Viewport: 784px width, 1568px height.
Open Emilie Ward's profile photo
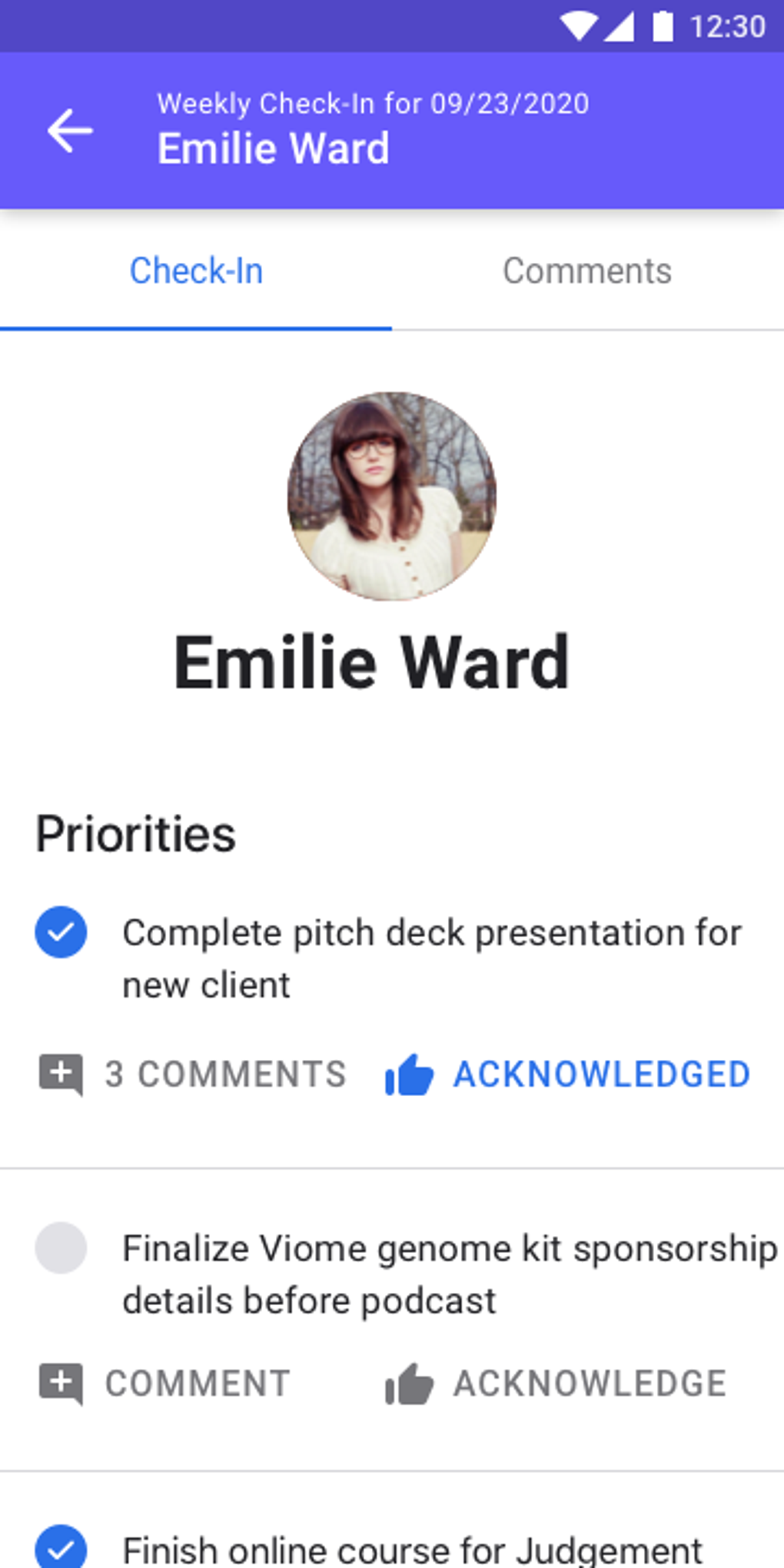click(392, 497)
